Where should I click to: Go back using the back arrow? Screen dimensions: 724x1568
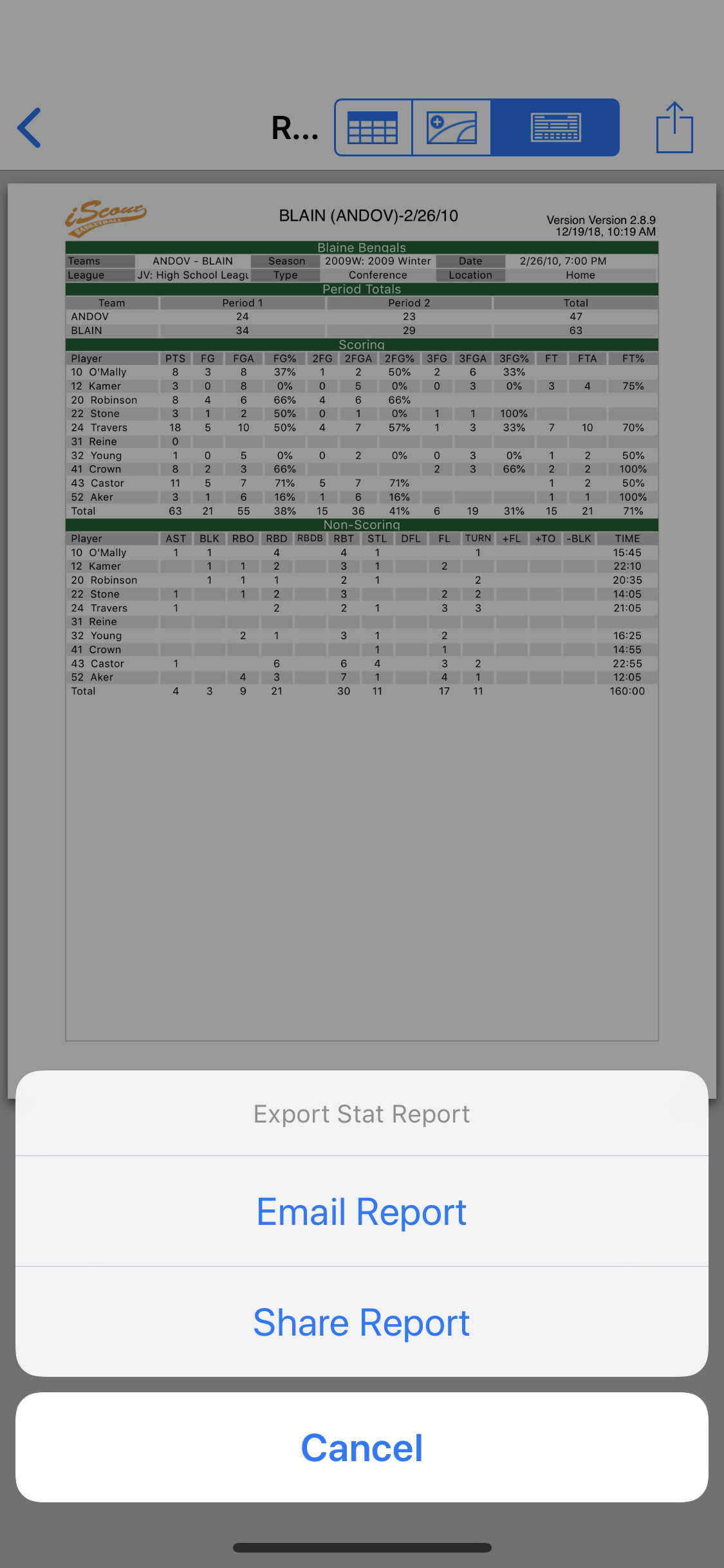click(x=30, y=127)
